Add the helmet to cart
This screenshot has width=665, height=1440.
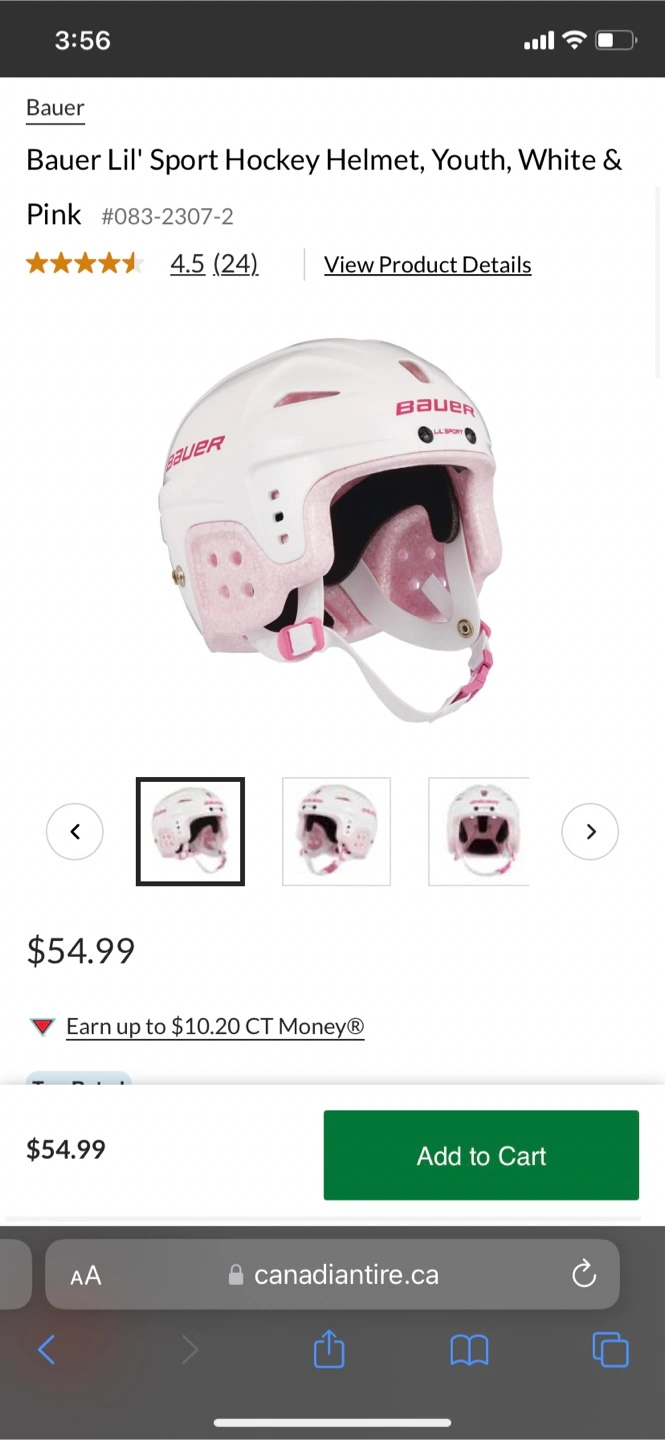tap(481, 1155)
